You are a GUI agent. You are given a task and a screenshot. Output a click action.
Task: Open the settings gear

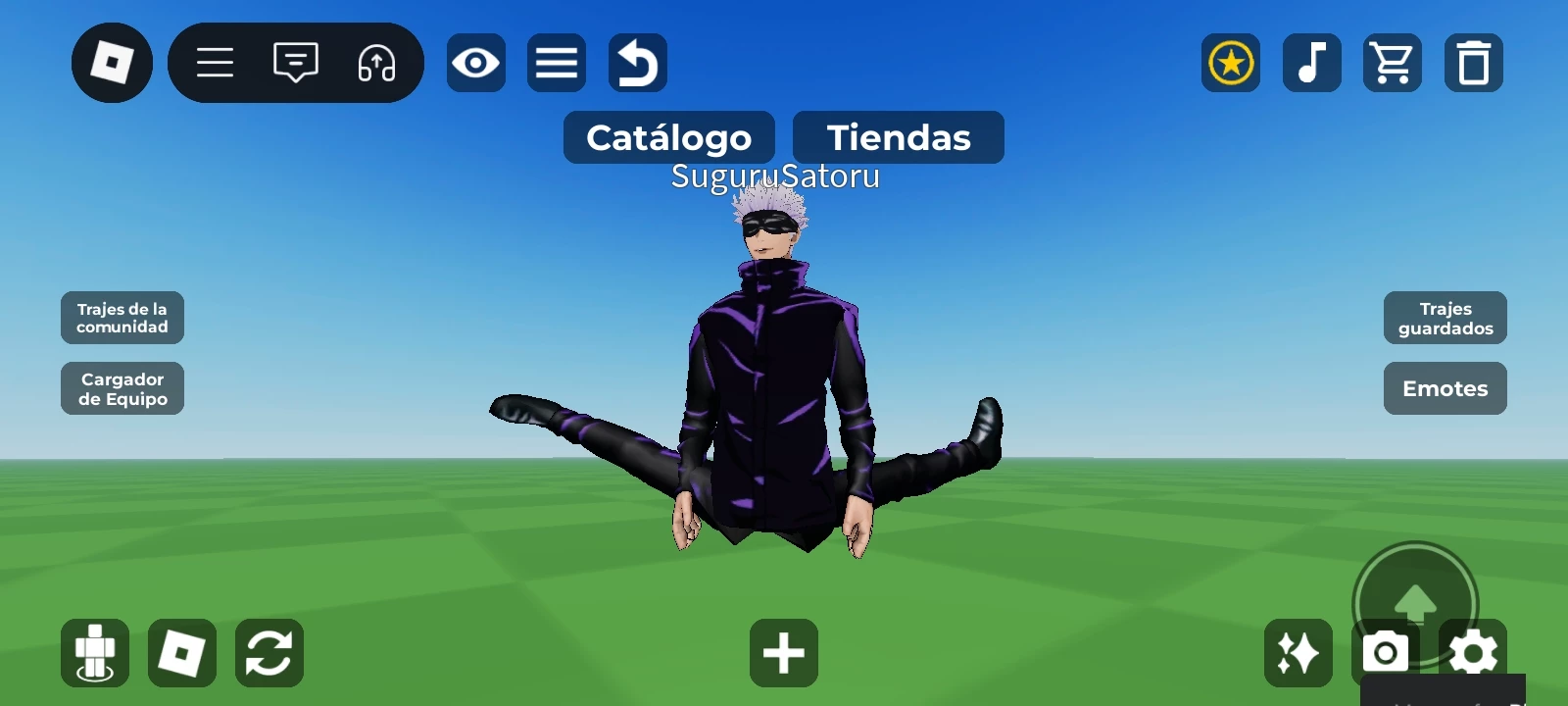(x=1473, y=653)
